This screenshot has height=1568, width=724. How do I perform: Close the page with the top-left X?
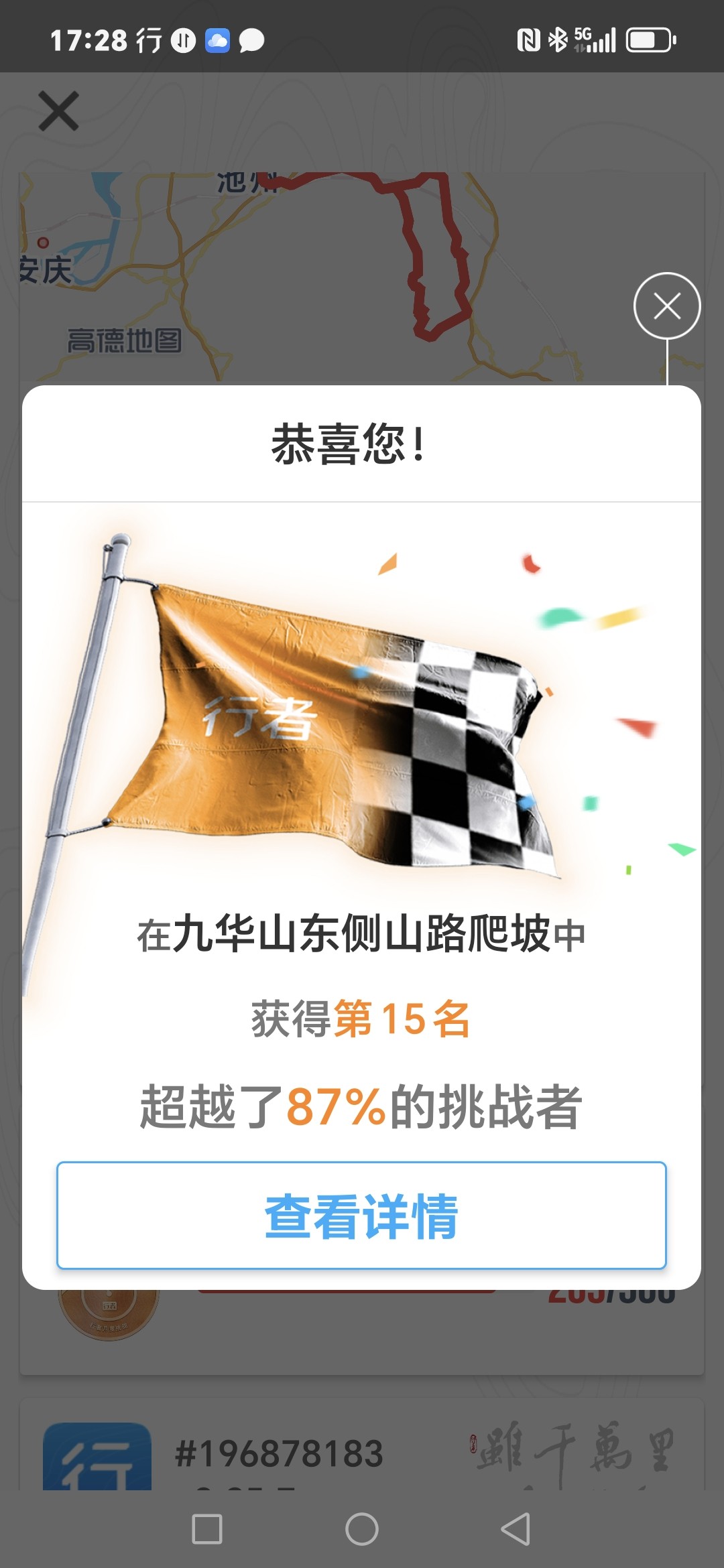58,111
